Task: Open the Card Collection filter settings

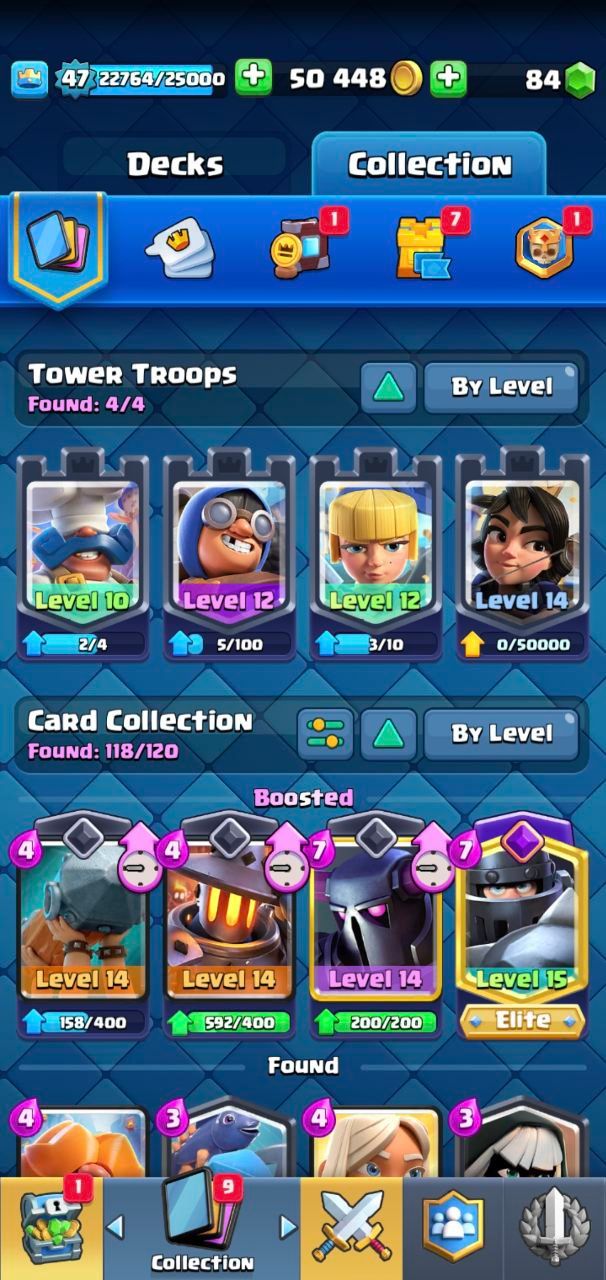Action: pos(326,734)
